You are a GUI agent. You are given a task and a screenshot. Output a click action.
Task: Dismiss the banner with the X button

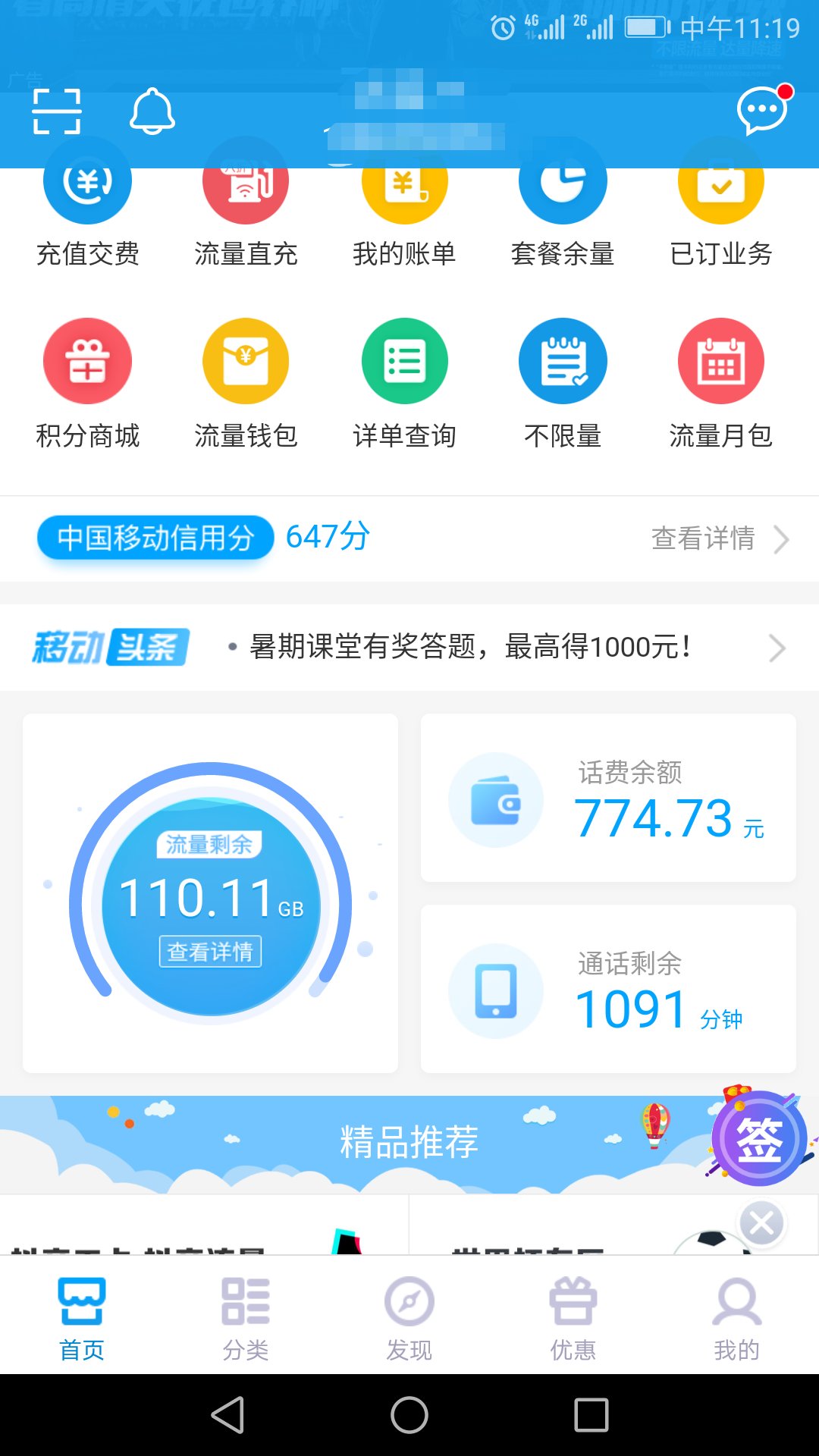click(x=761, y=1222)
